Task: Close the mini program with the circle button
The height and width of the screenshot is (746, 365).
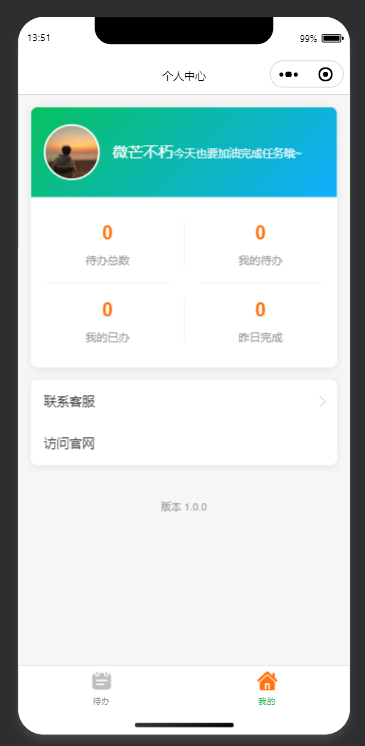Action: tap(326, 75)
